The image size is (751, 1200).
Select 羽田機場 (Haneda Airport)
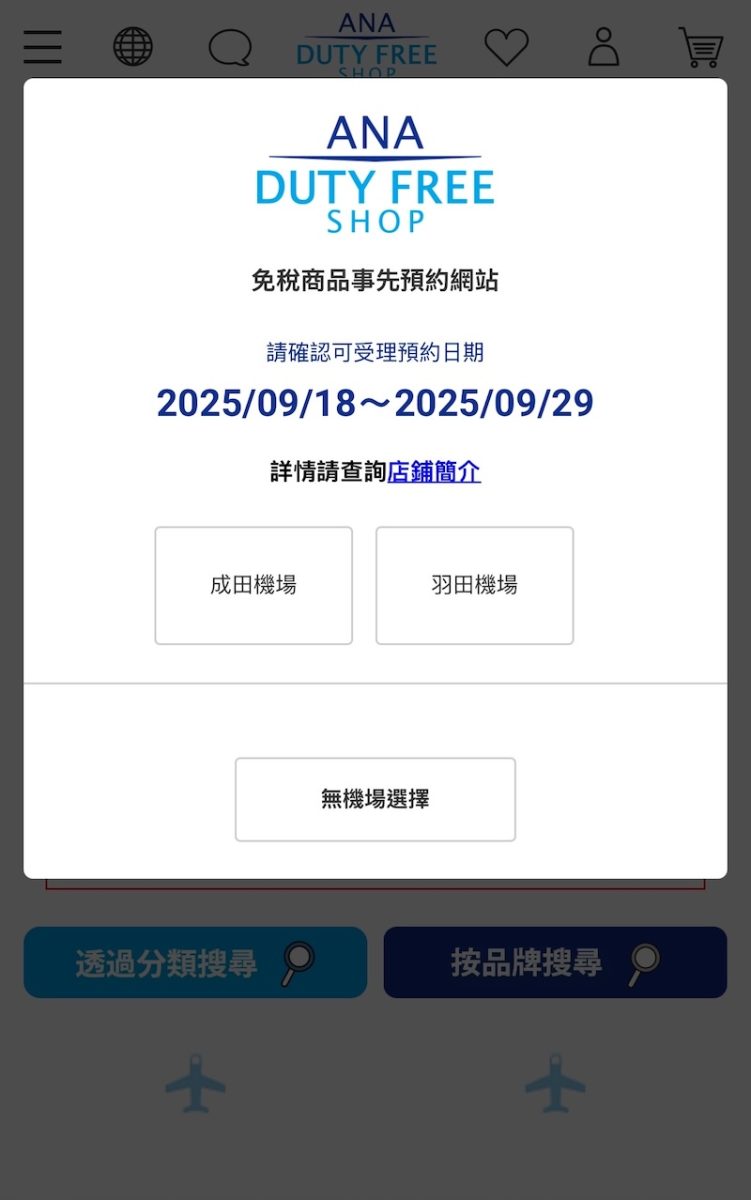coord(474,585)
